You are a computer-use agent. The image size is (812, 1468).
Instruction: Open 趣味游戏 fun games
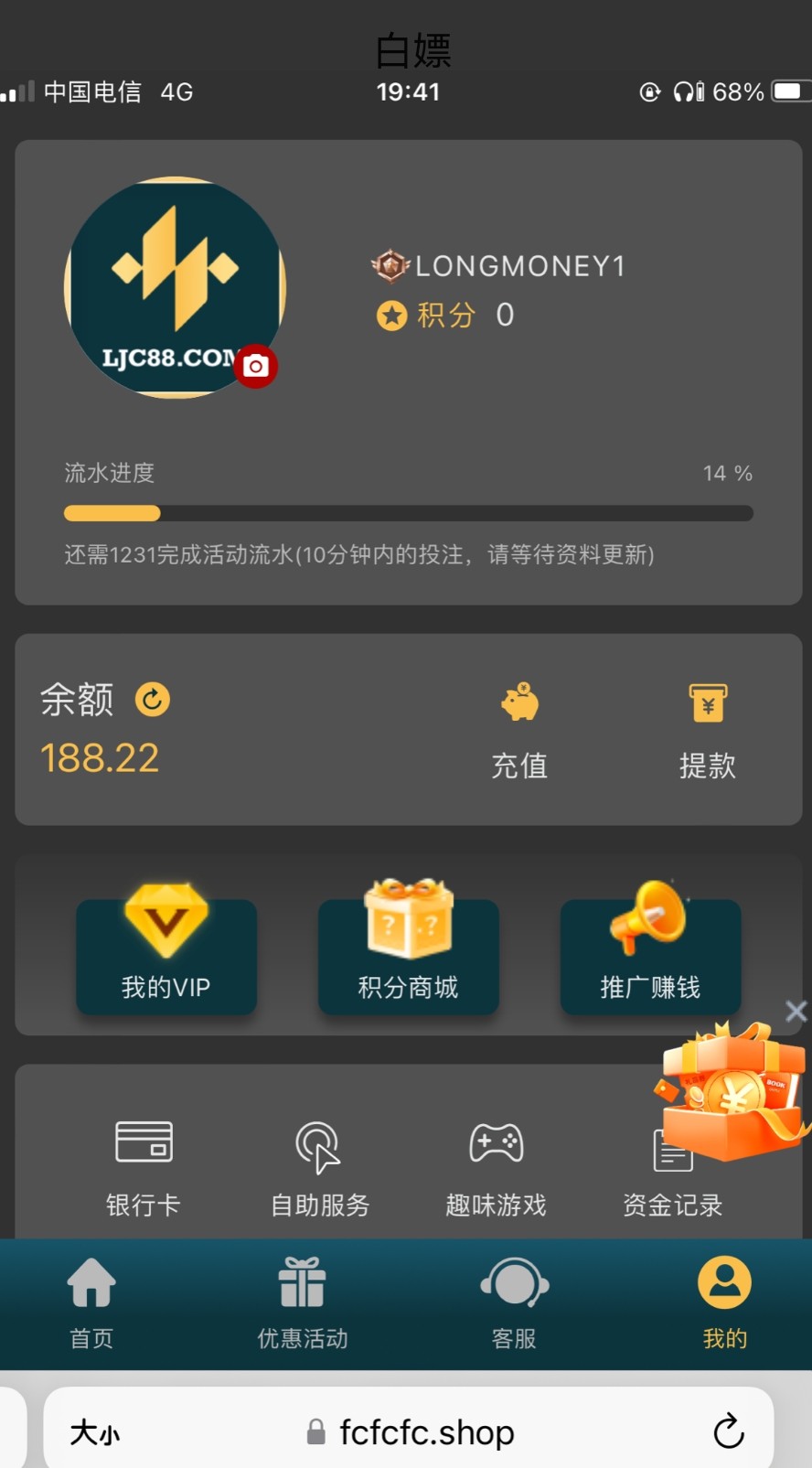click(x=496, y=1167)
